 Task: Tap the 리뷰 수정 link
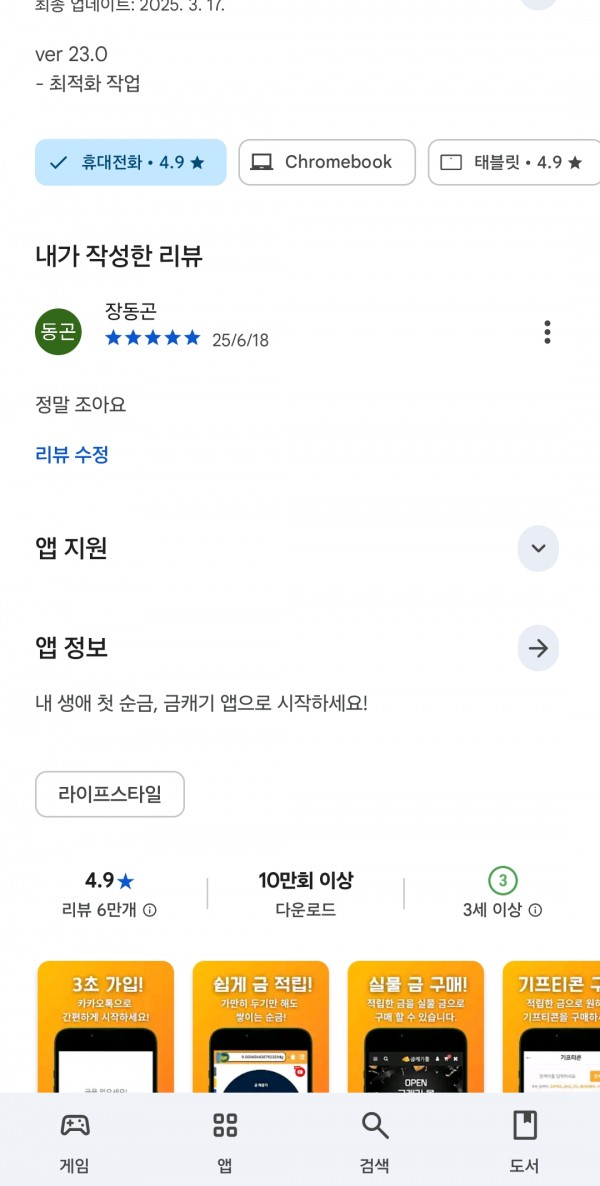tap(72, 455)
